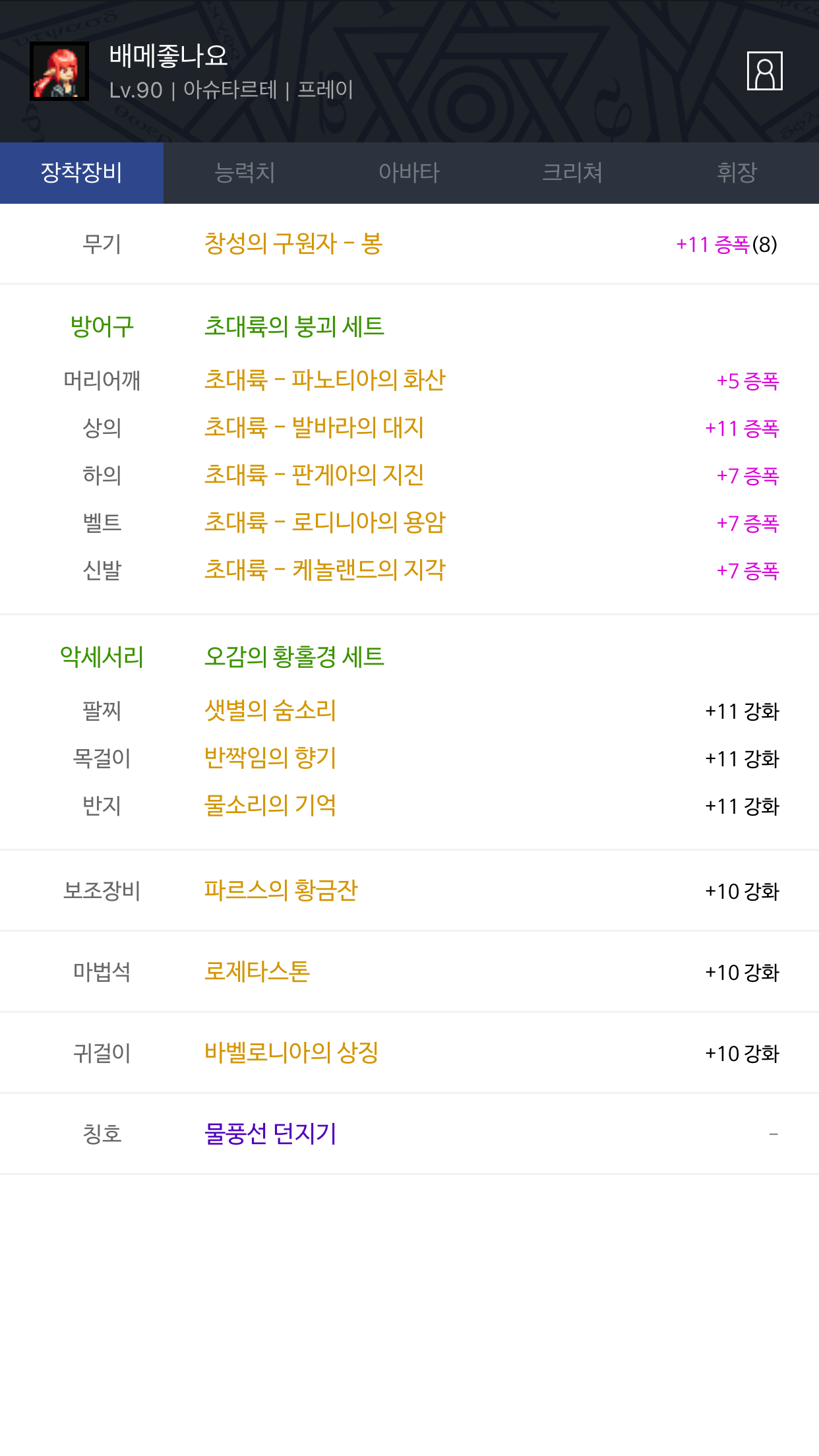The height and width of the screenshot is (1456, 819).
Task: Open the 크리쳐 tab
Action: [572, 173]
